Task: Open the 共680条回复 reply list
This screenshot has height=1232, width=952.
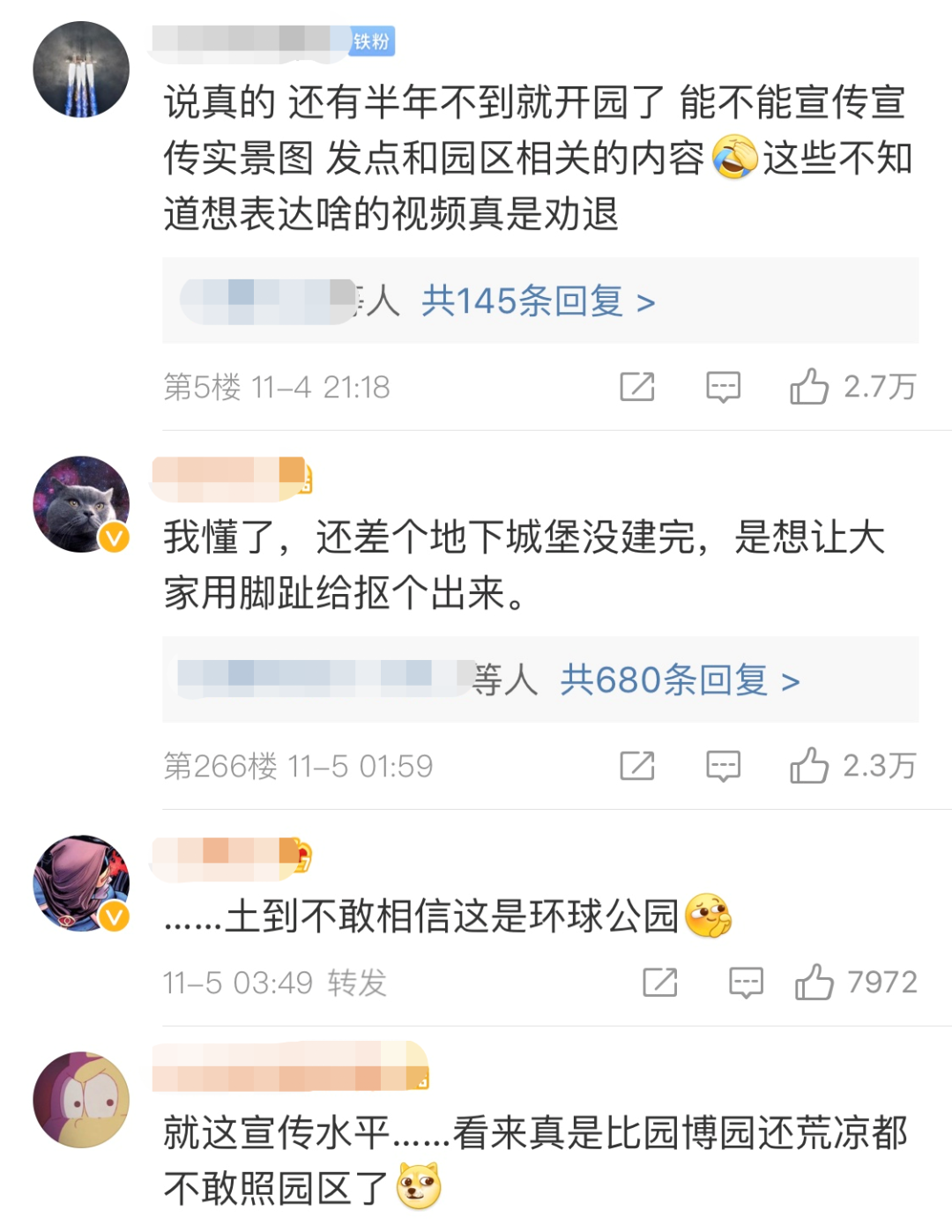Action: click(664, 680)
